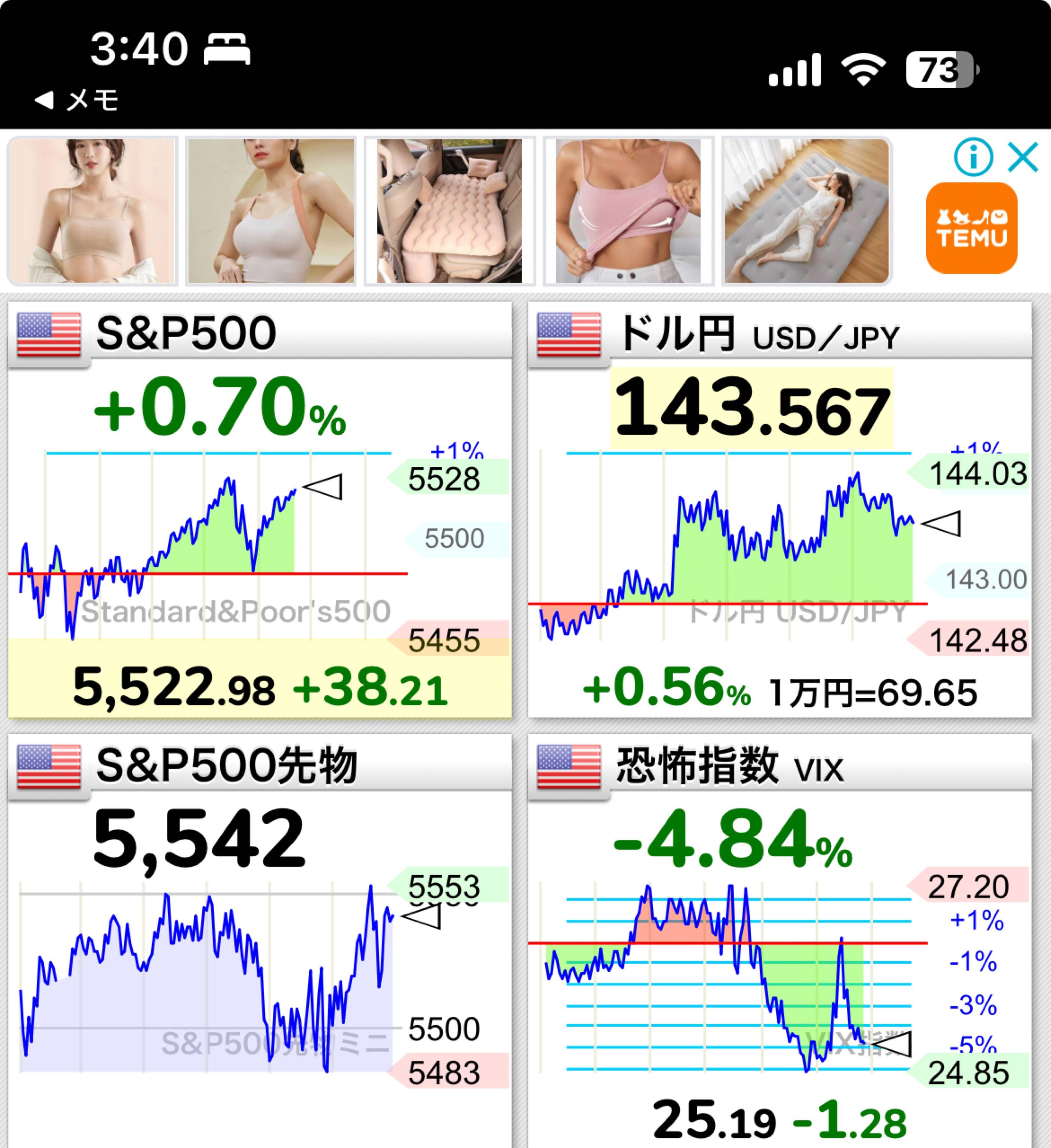Open the 恐怖指数 VIX card

(779, 939)
